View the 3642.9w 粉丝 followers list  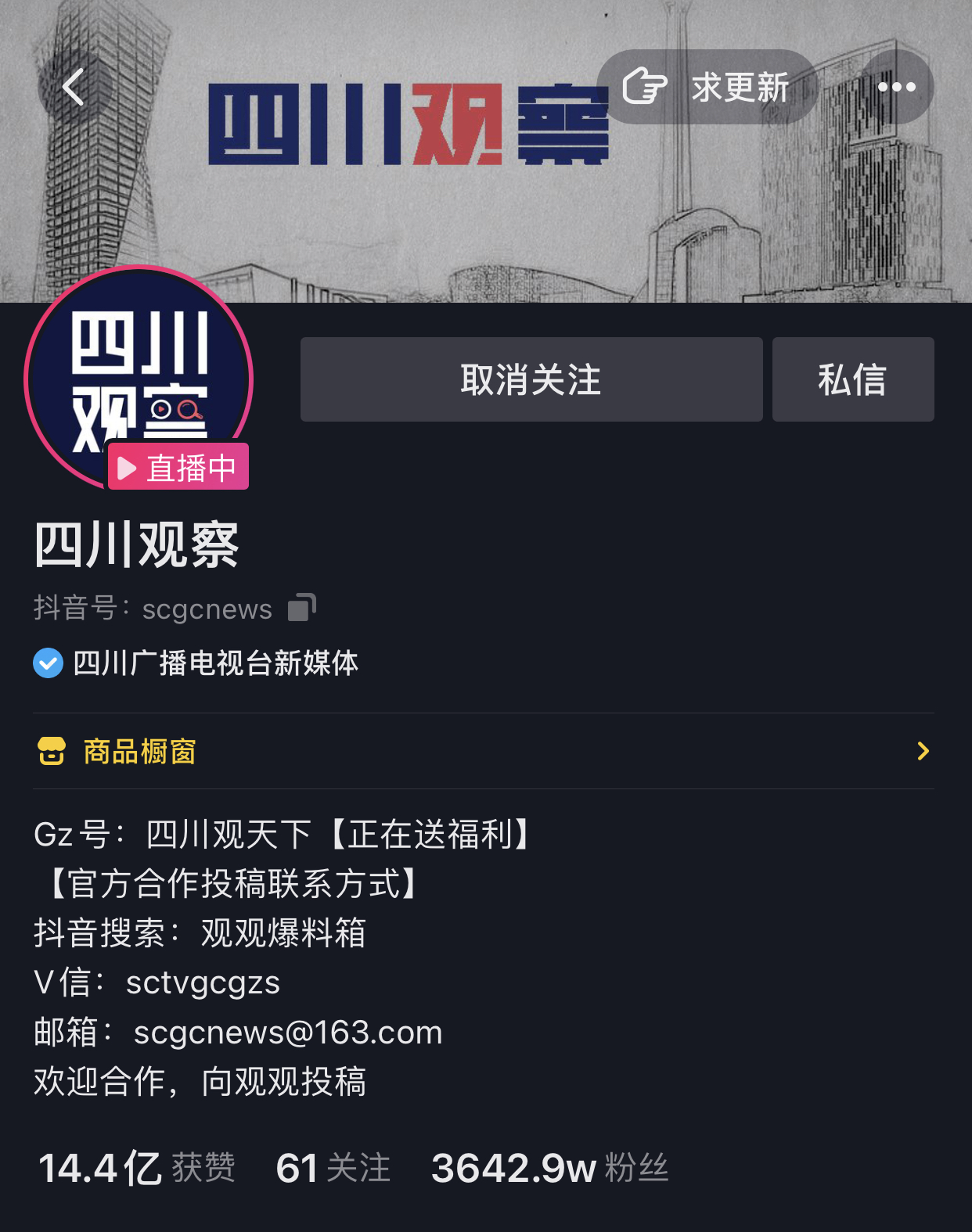click(x=550, y=1169)
